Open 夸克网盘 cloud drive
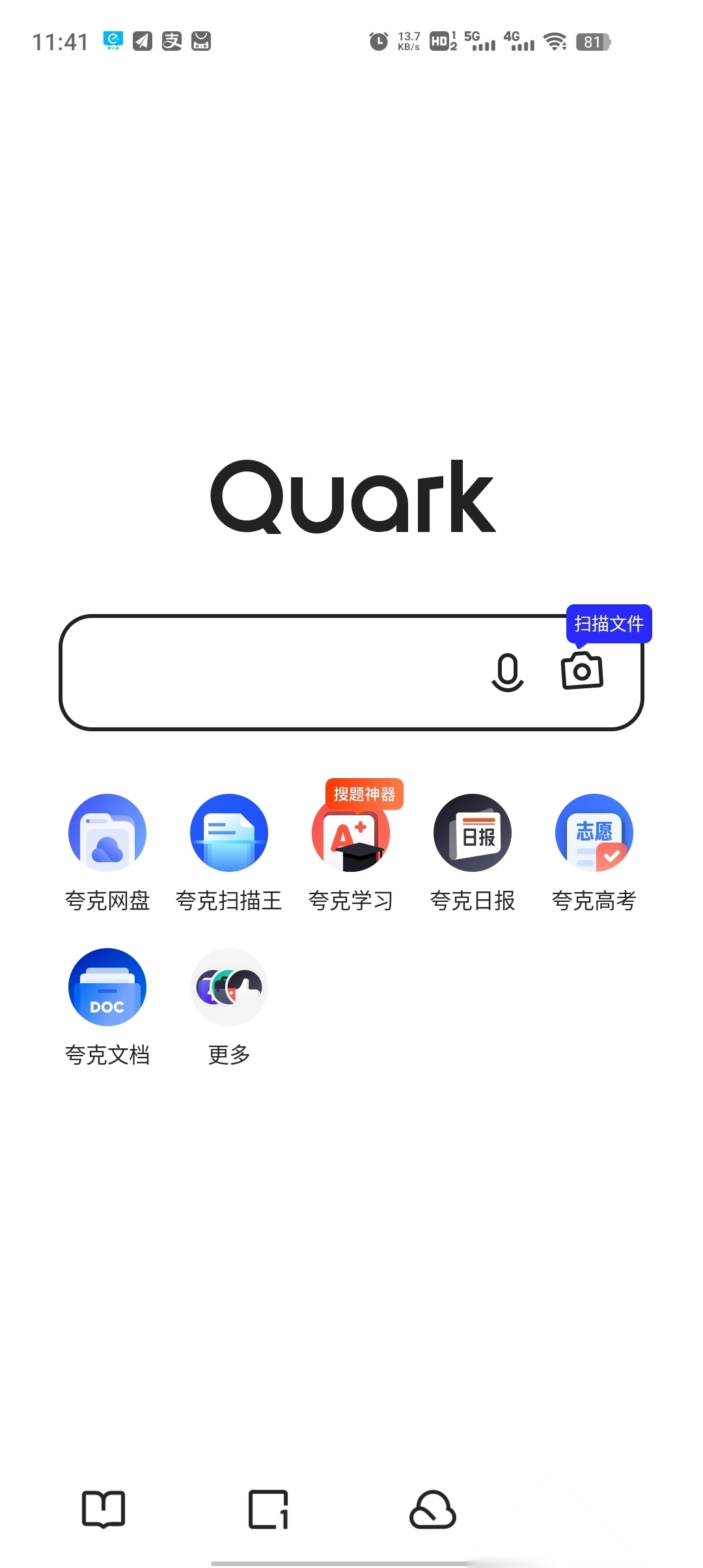703x1568 pixels. (107, 833)
